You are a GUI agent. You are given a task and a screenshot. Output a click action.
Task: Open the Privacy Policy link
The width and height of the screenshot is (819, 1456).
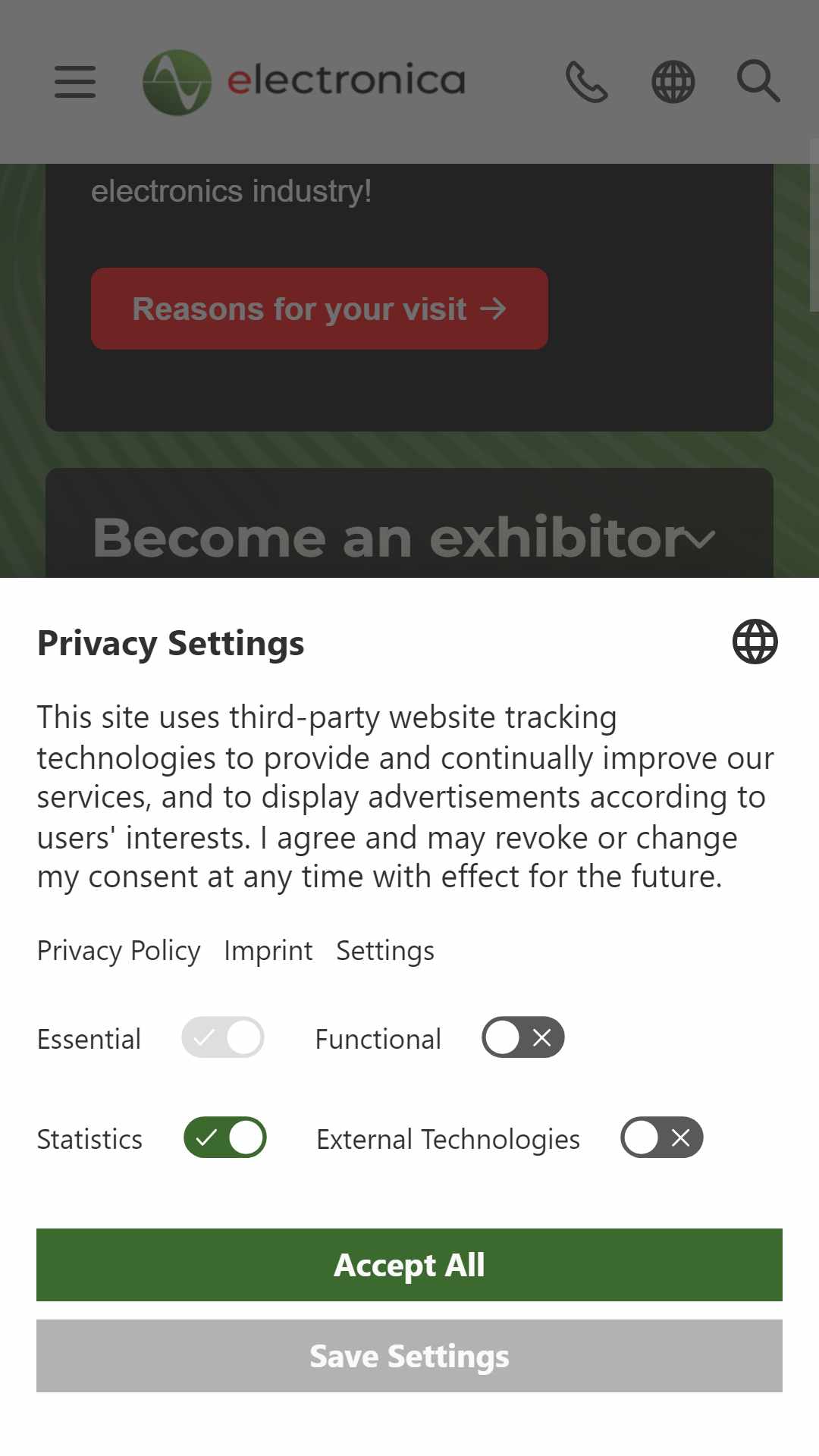point(119,951)
